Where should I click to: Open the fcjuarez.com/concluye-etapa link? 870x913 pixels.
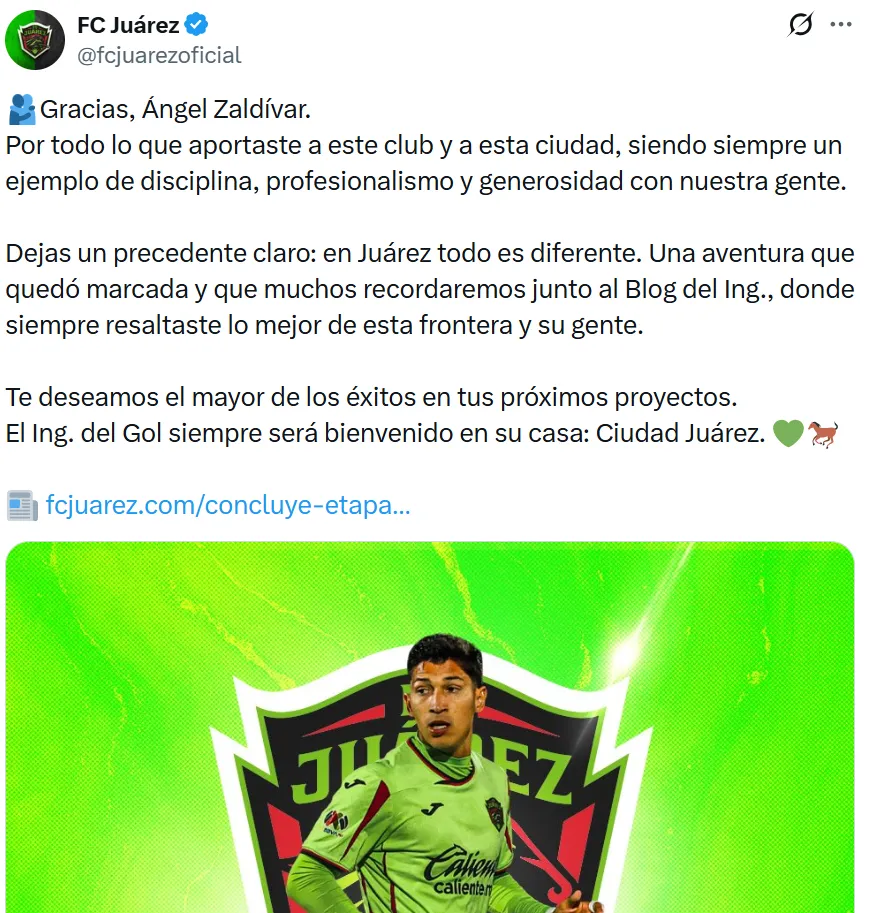pos(228,505)
